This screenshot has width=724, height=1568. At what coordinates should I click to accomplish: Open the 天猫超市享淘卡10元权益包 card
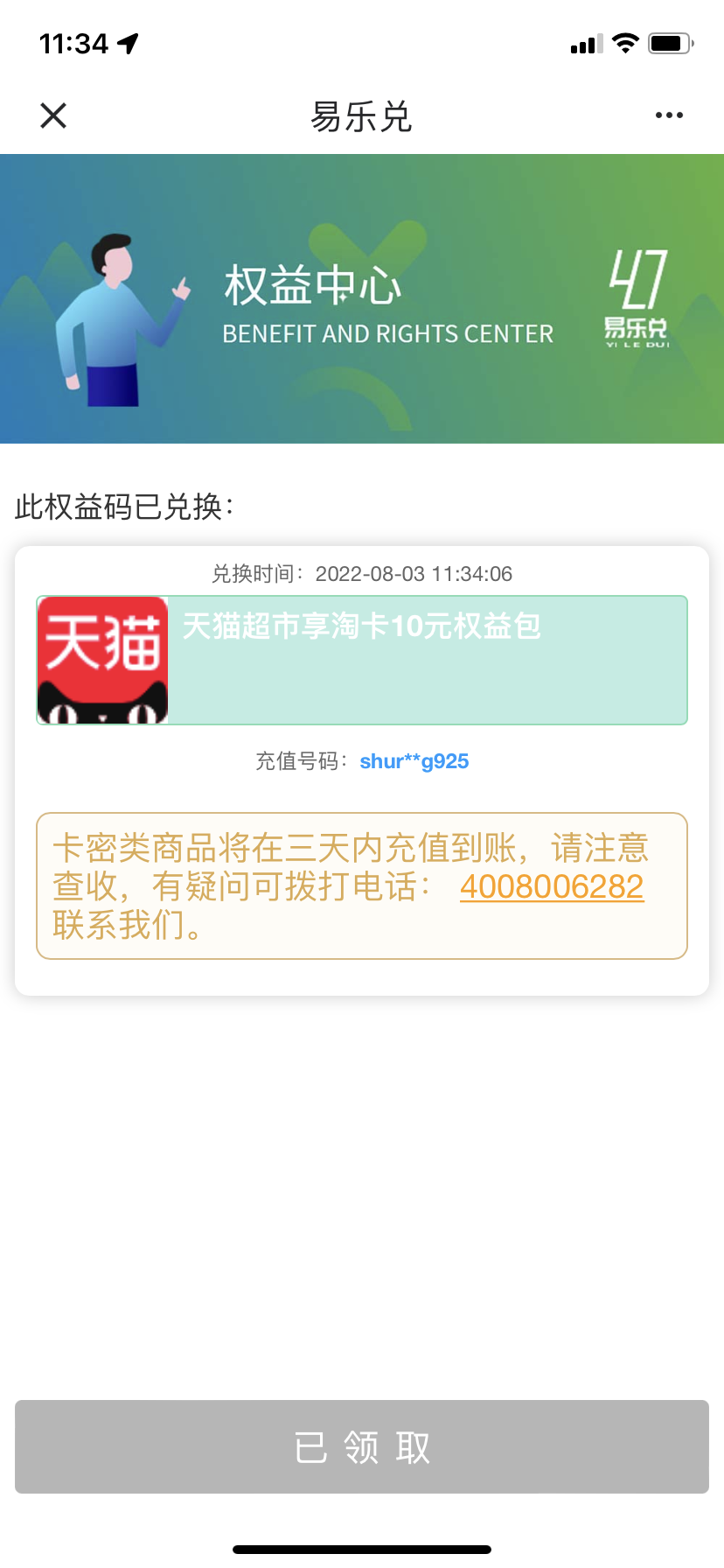pos(362,660)
